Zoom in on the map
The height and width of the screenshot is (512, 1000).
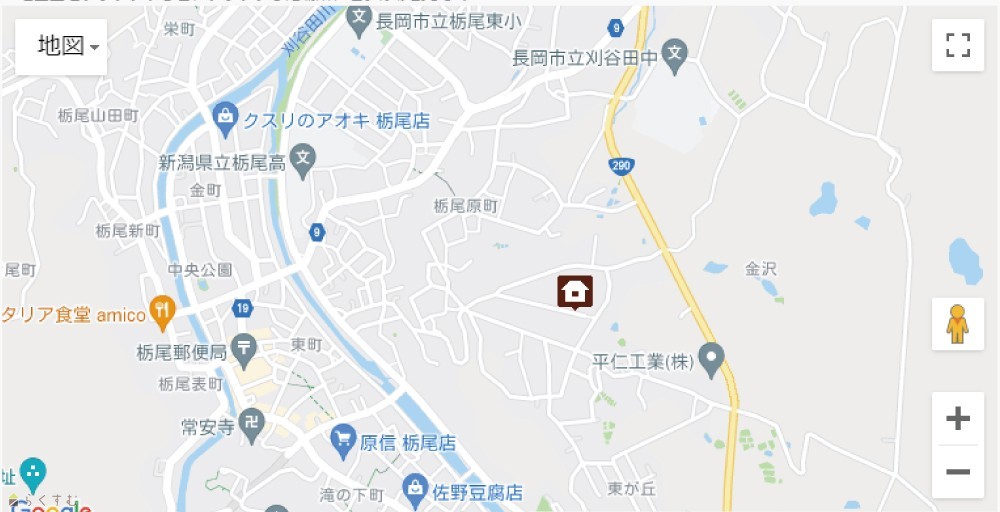tap(958, 419)
